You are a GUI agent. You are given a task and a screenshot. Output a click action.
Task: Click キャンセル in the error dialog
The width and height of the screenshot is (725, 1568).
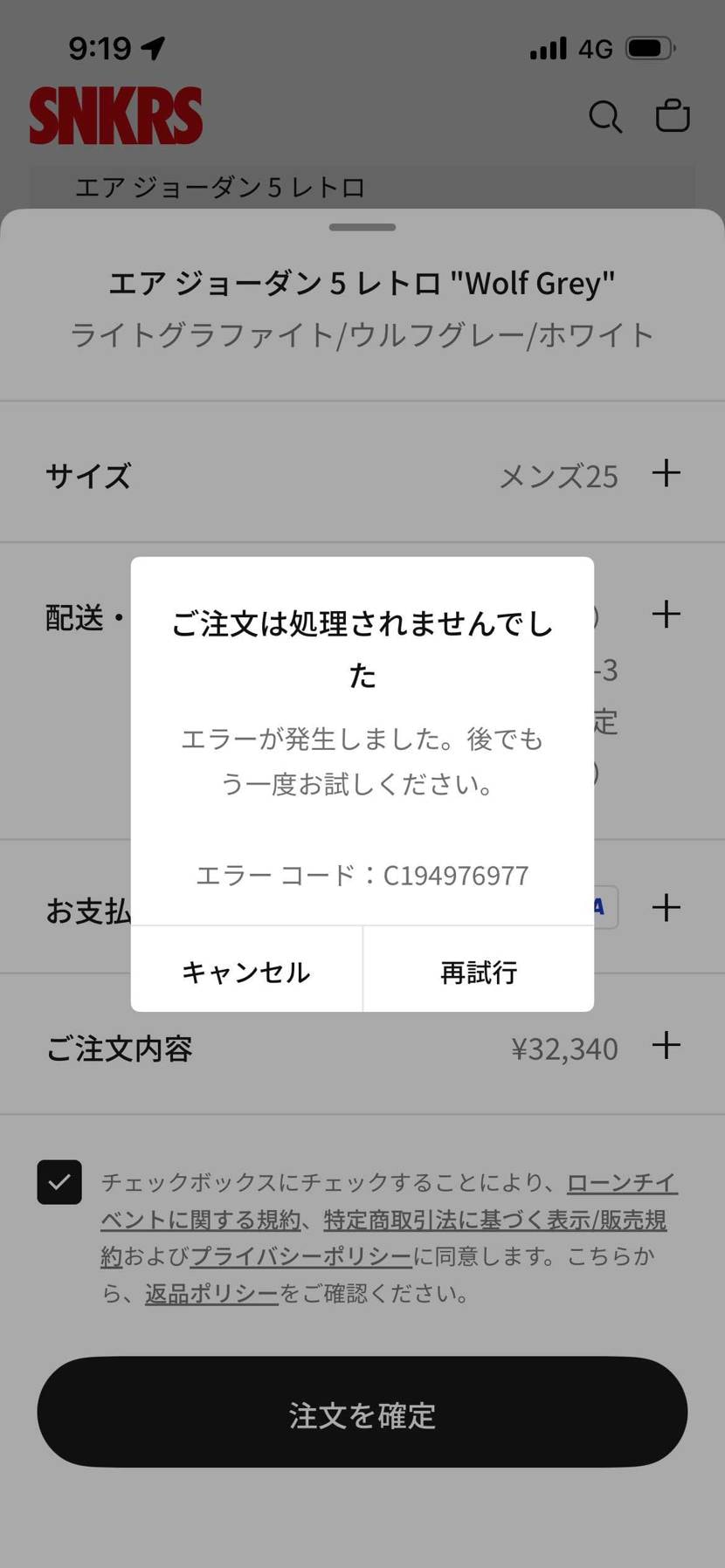click(245, 971)
